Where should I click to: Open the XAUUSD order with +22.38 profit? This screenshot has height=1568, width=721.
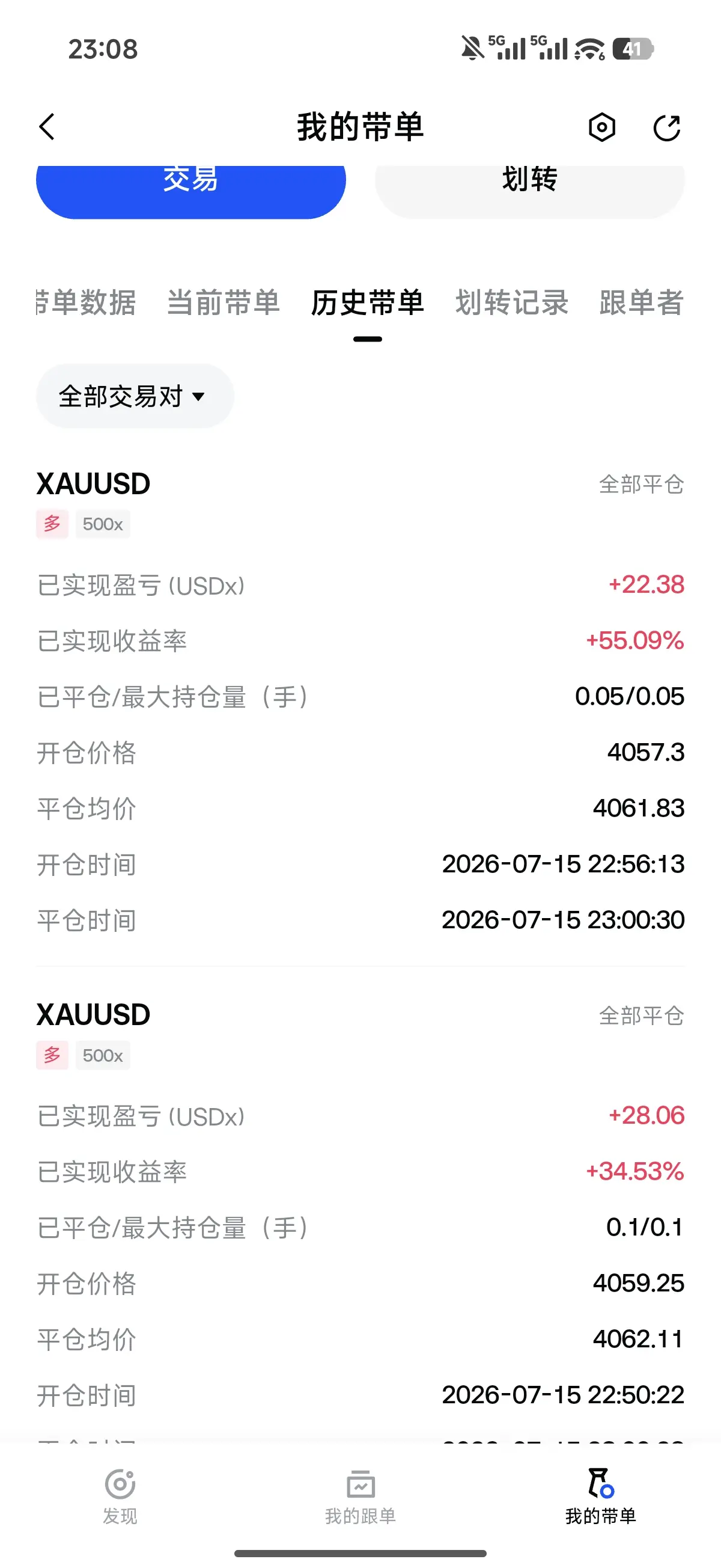pos(361,701)
